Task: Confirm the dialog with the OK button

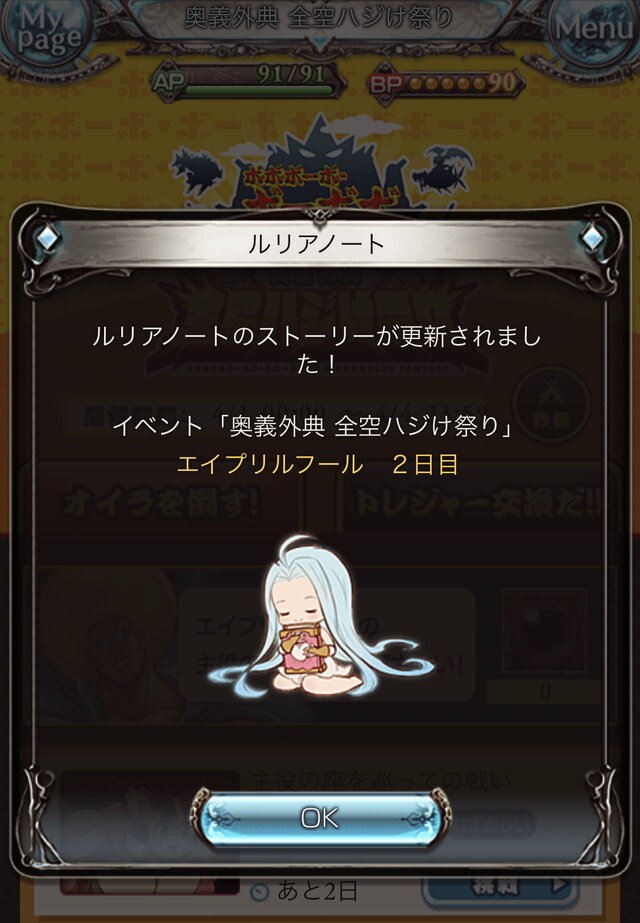Action: click(320, 817)
